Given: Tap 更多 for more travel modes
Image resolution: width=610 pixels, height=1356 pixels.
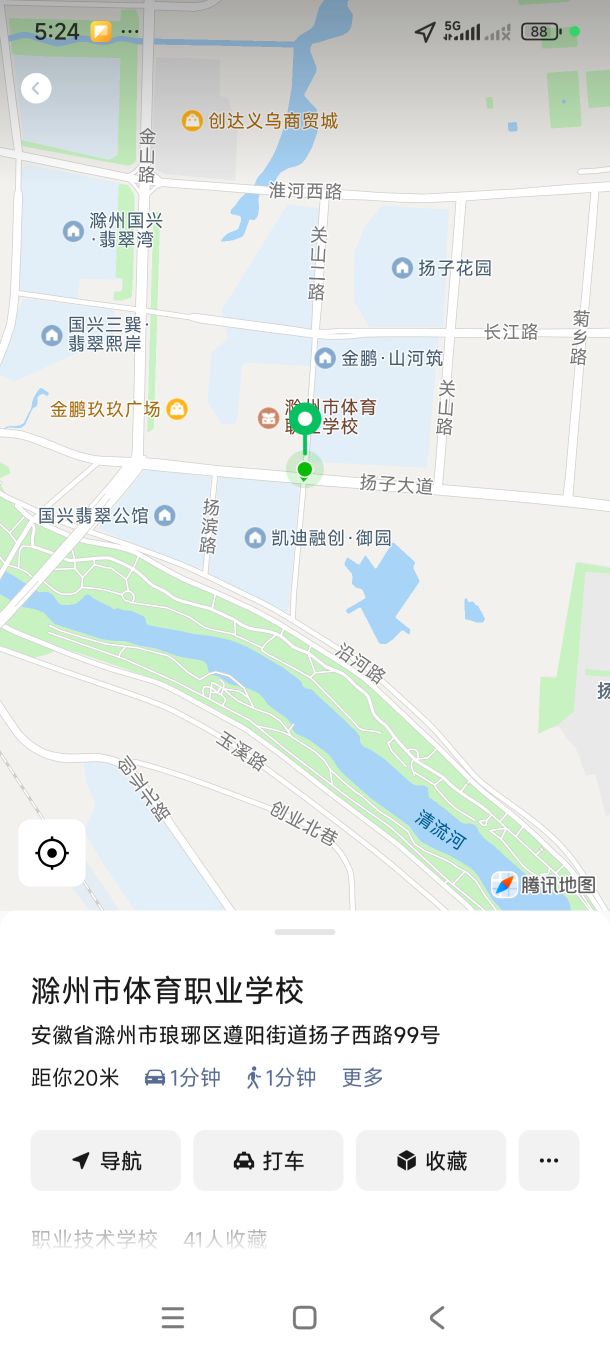Looking at the screenshot, I should click(362, 1077).
